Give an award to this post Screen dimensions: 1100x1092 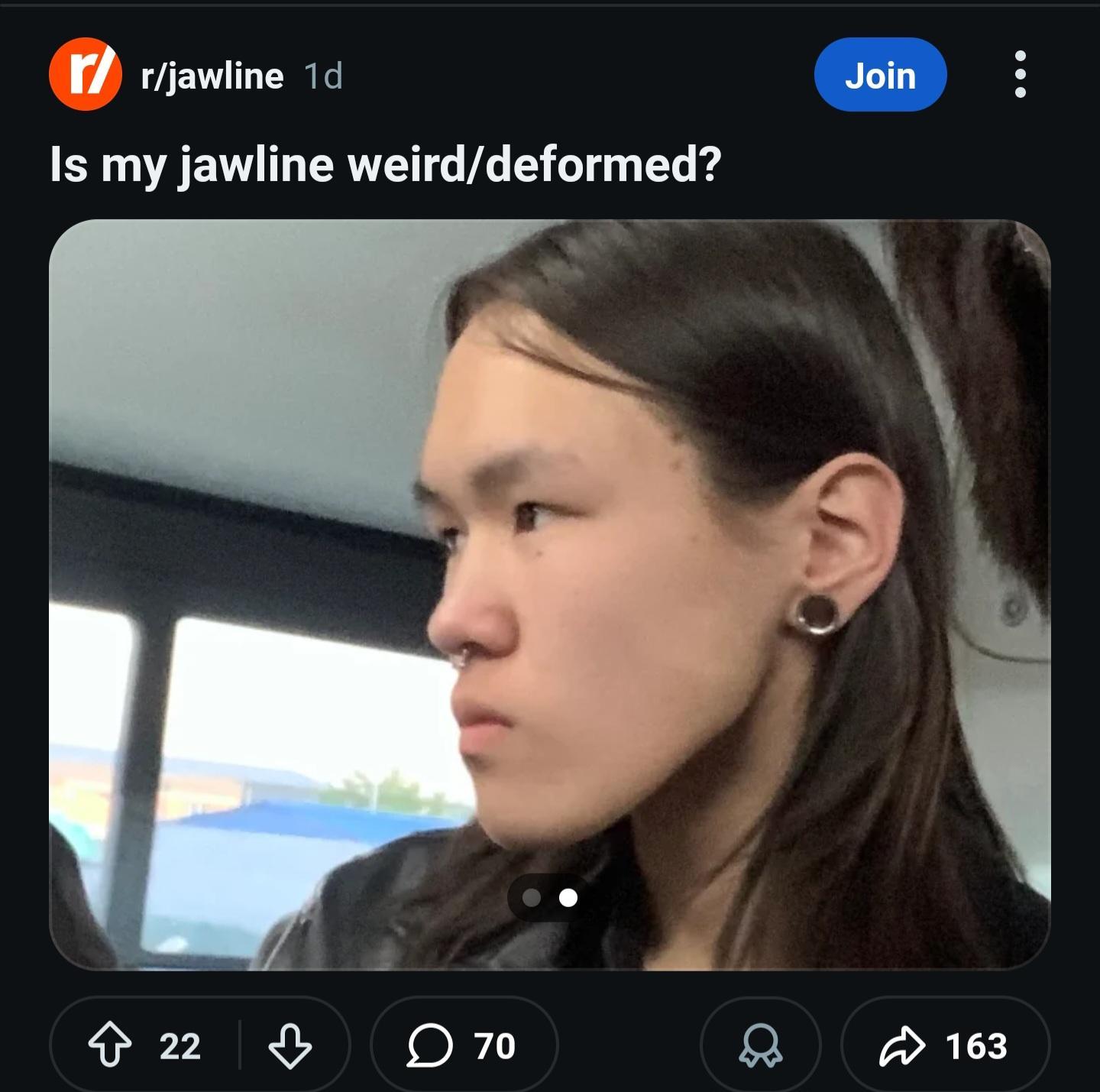tap(760, 1045)
